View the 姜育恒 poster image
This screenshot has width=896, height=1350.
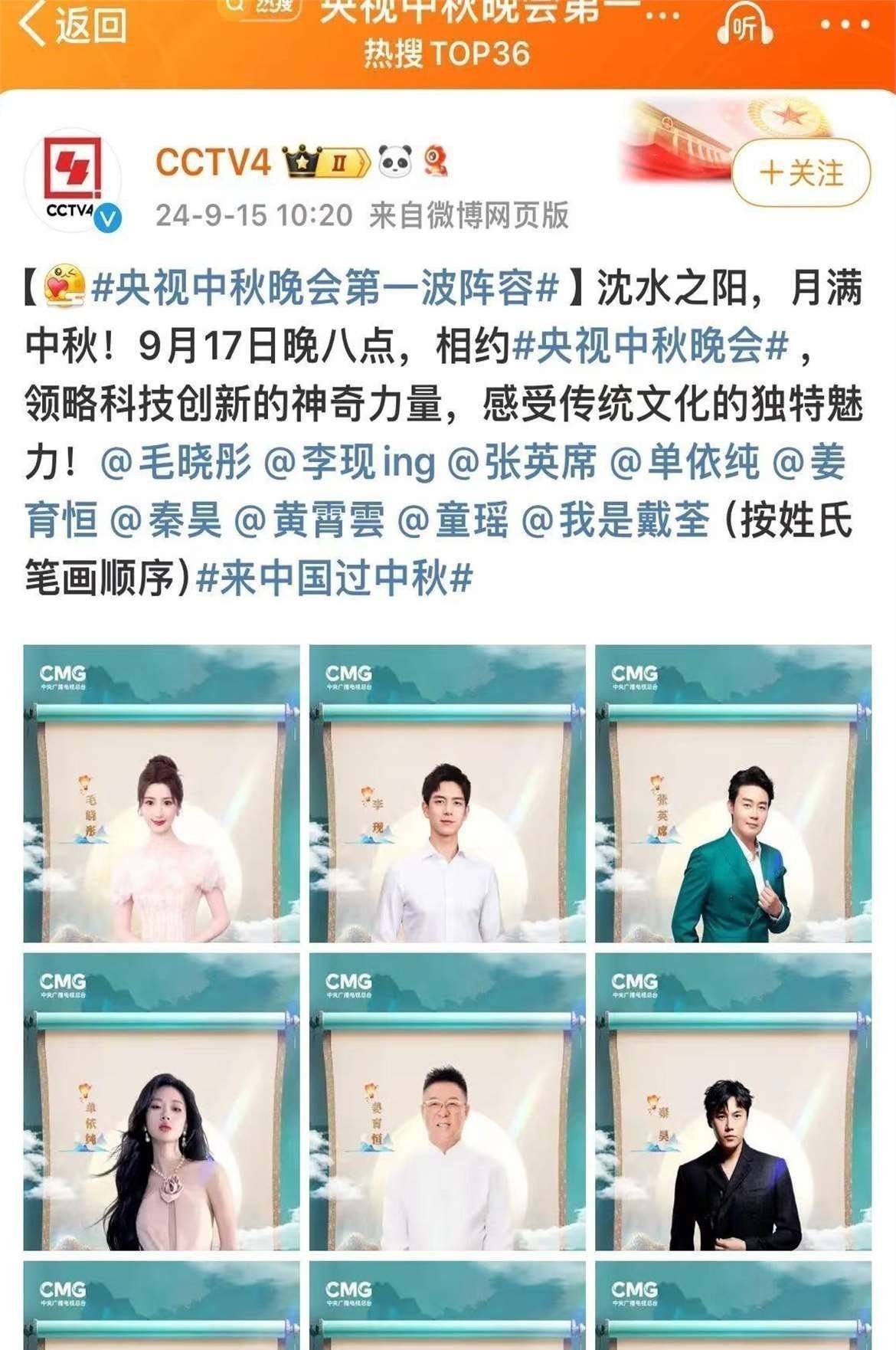pos(447,1102)
